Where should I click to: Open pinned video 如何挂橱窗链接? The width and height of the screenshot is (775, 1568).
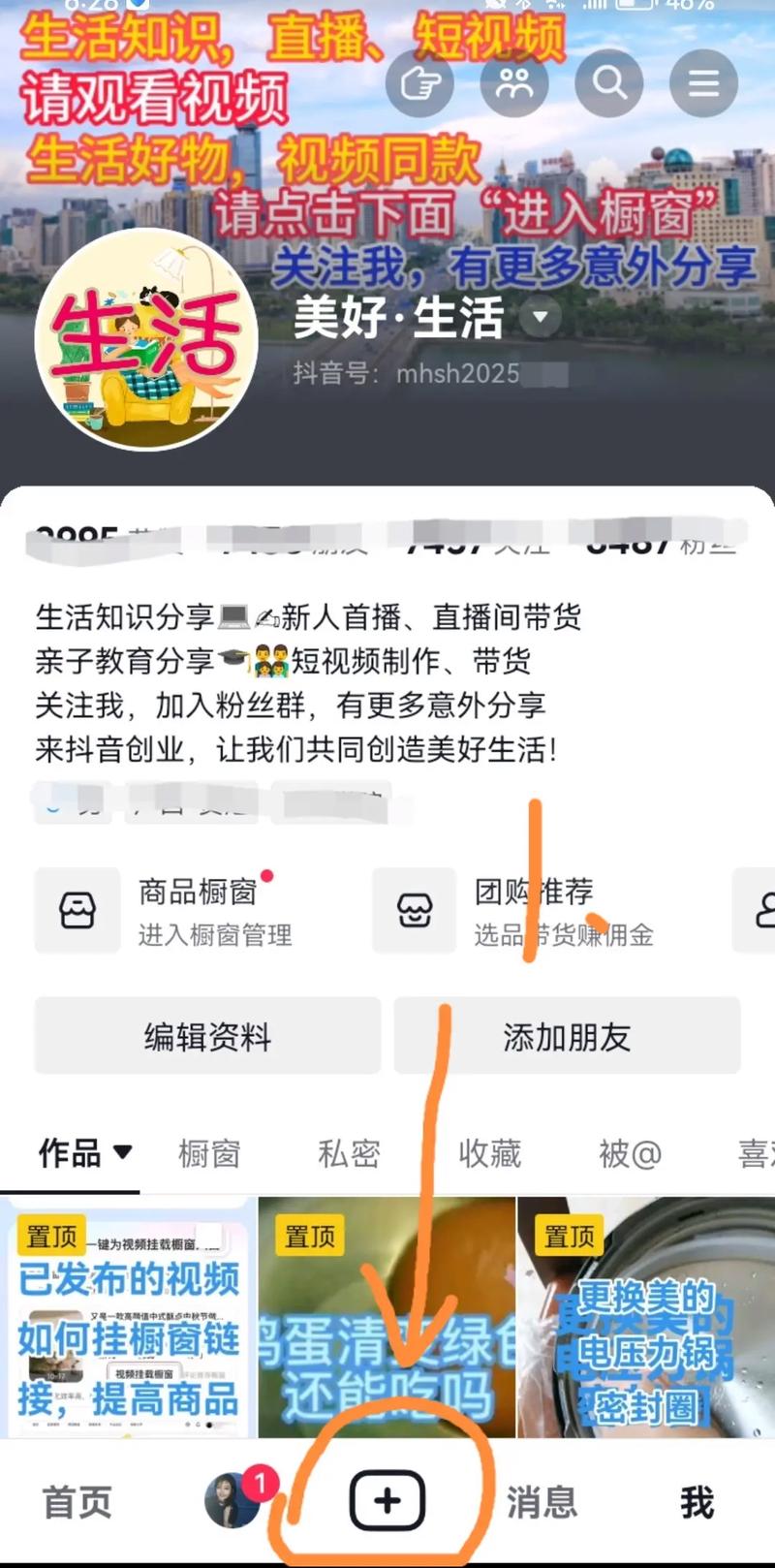point(128,1318)
